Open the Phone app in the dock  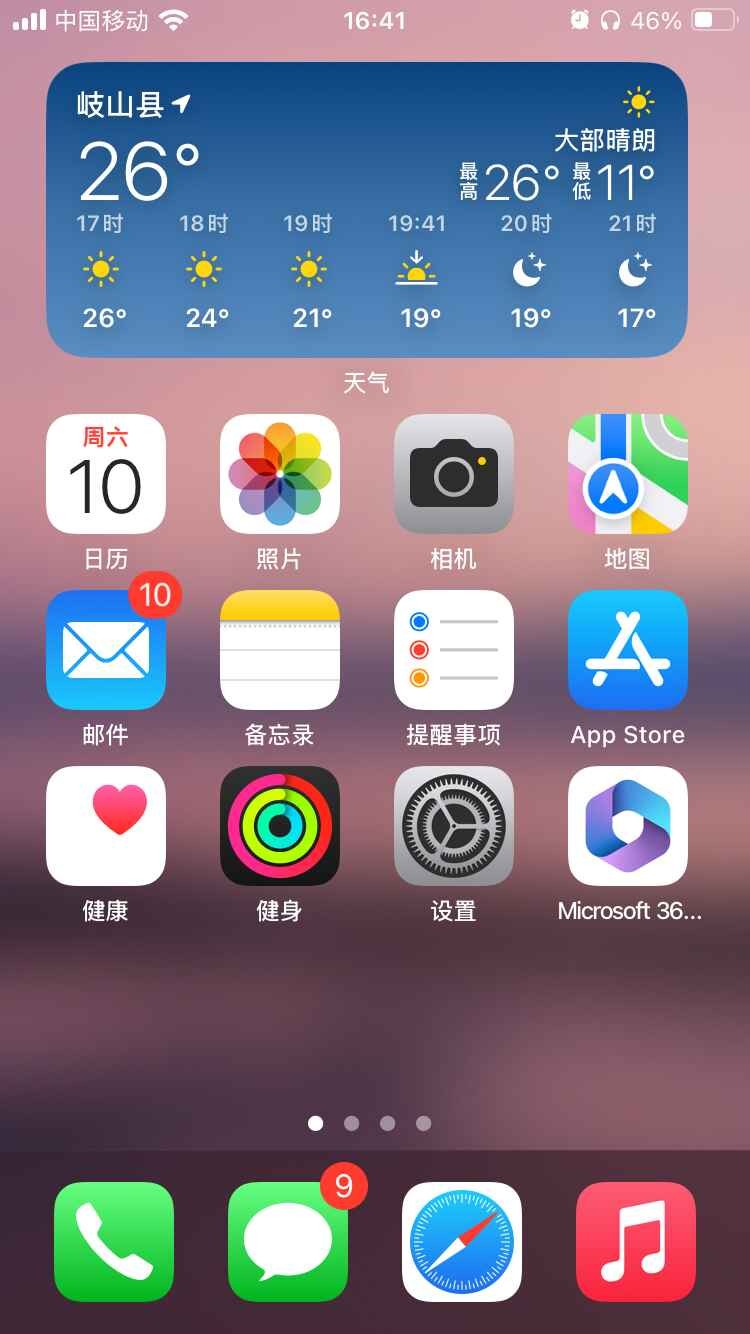pos(114,1242)
